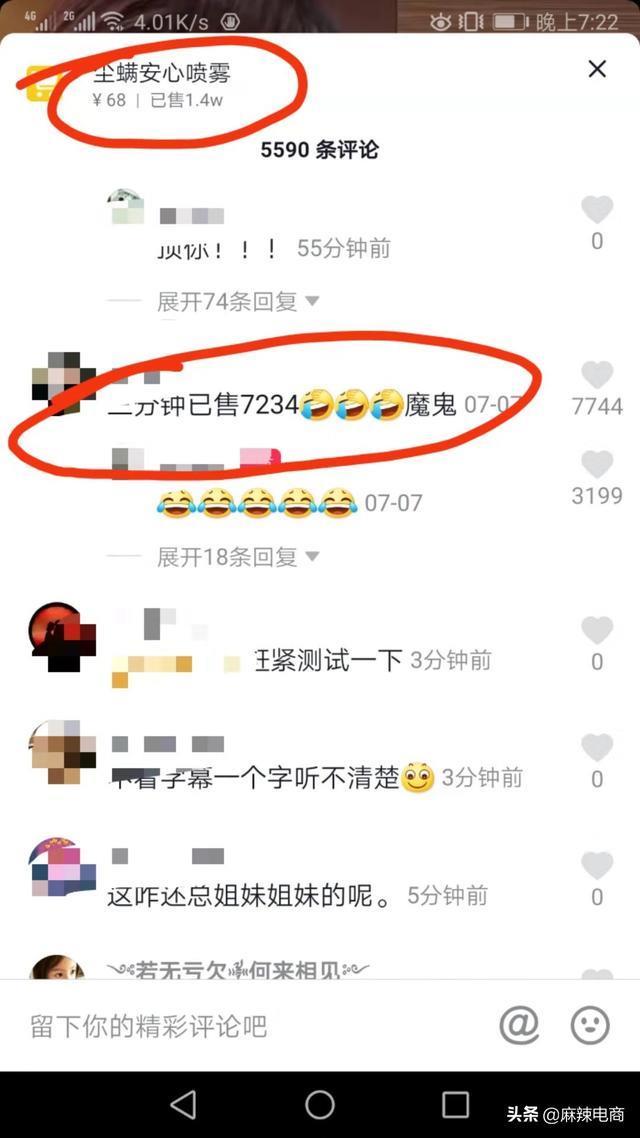Like the reply with 3199 likes

(x=597, y=465)
